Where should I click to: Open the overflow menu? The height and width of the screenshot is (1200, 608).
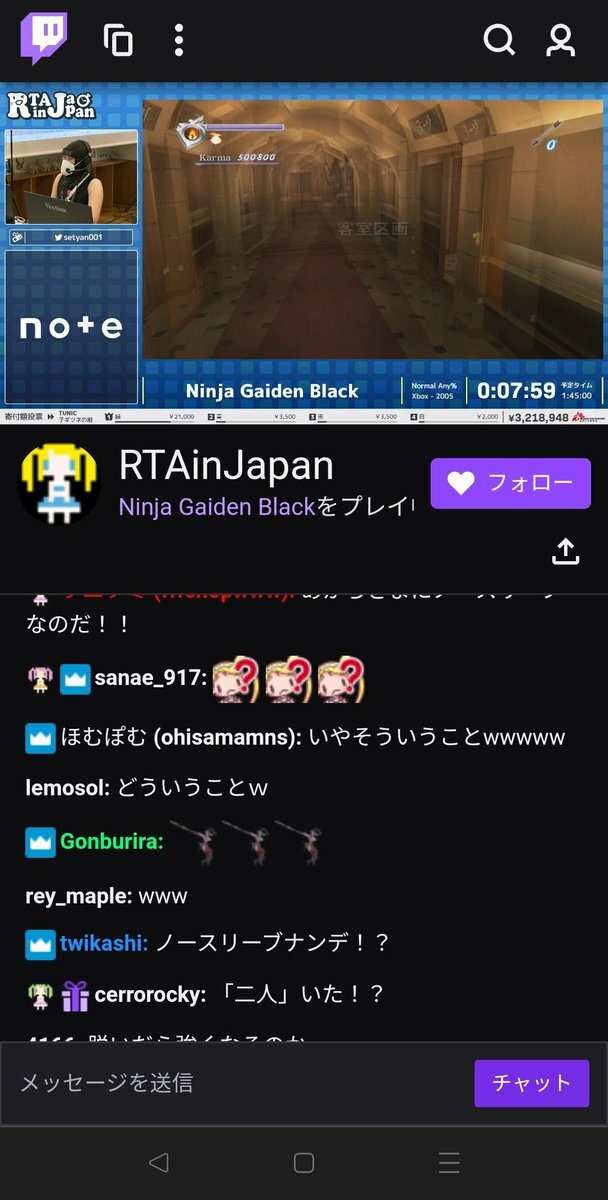(x=179, y=40)
